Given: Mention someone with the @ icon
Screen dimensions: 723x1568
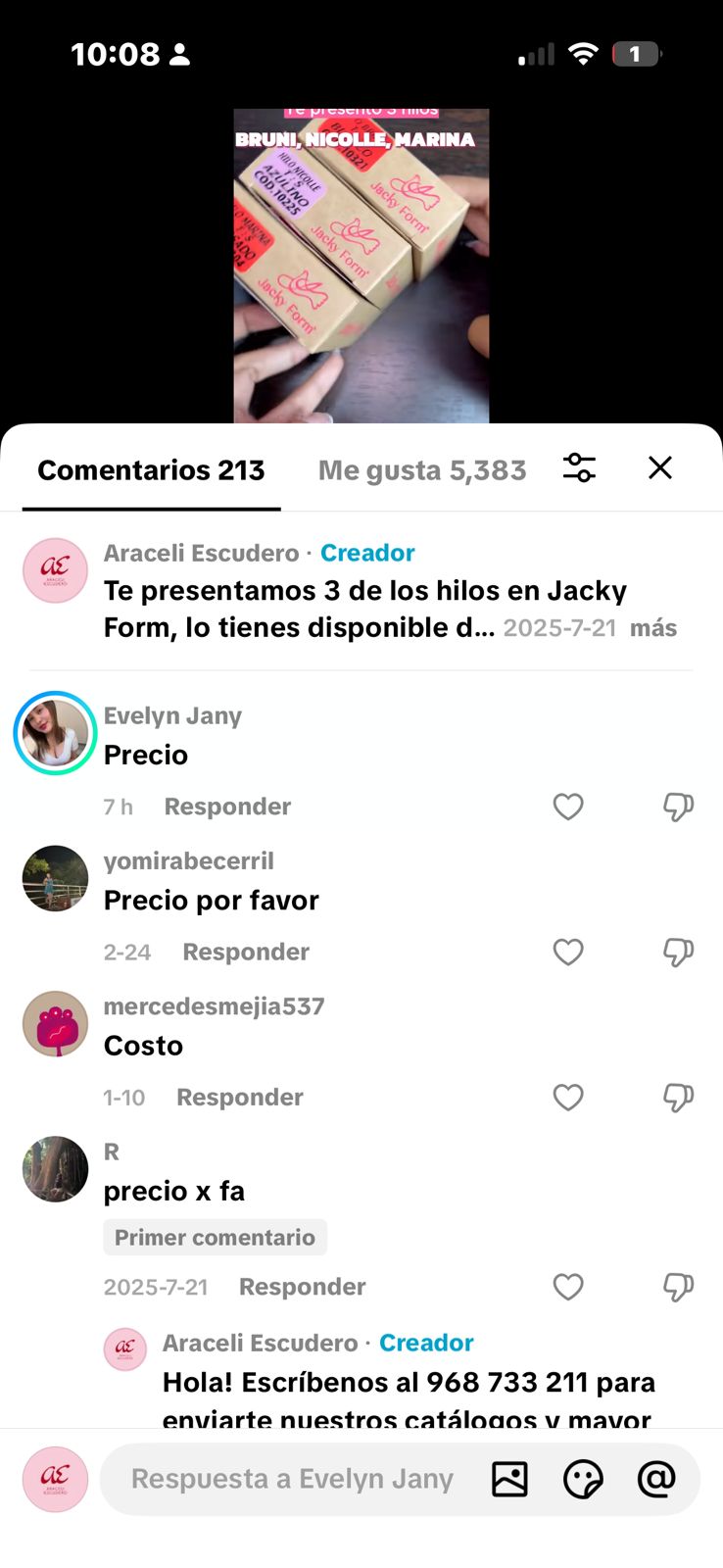Looking at the screenshot, I should [656, 1479].
